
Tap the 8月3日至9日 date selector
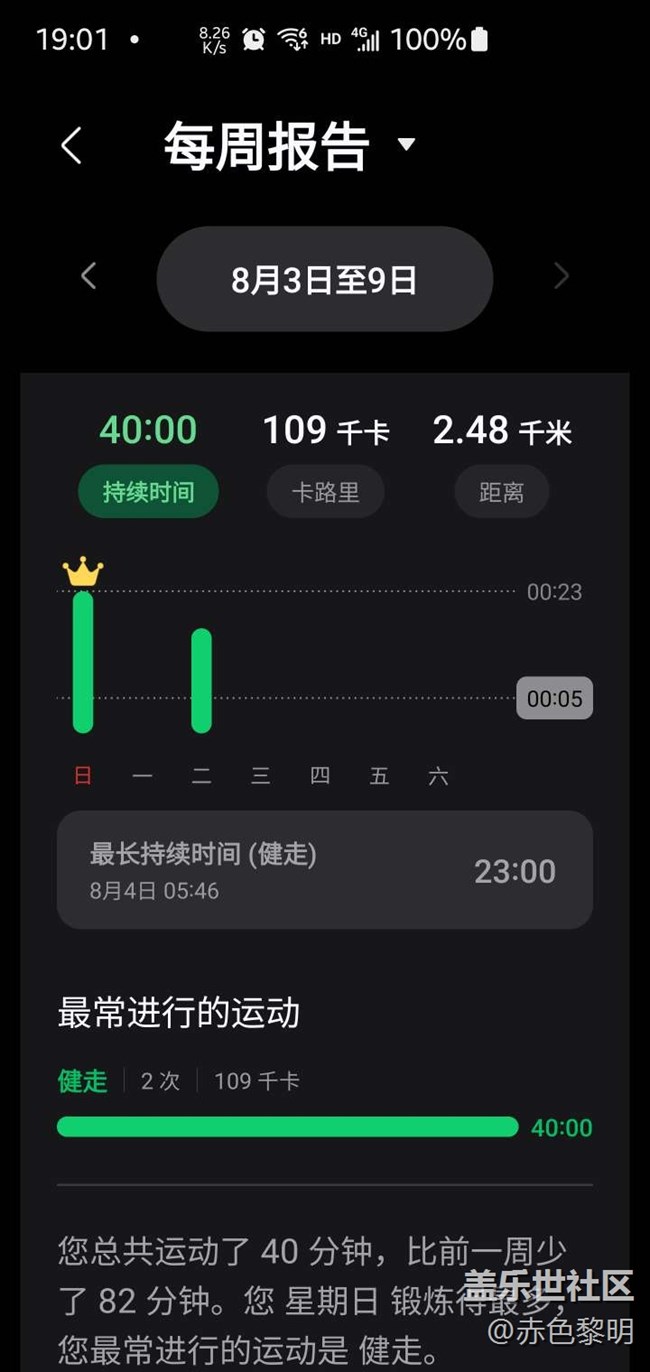point(324,279)
